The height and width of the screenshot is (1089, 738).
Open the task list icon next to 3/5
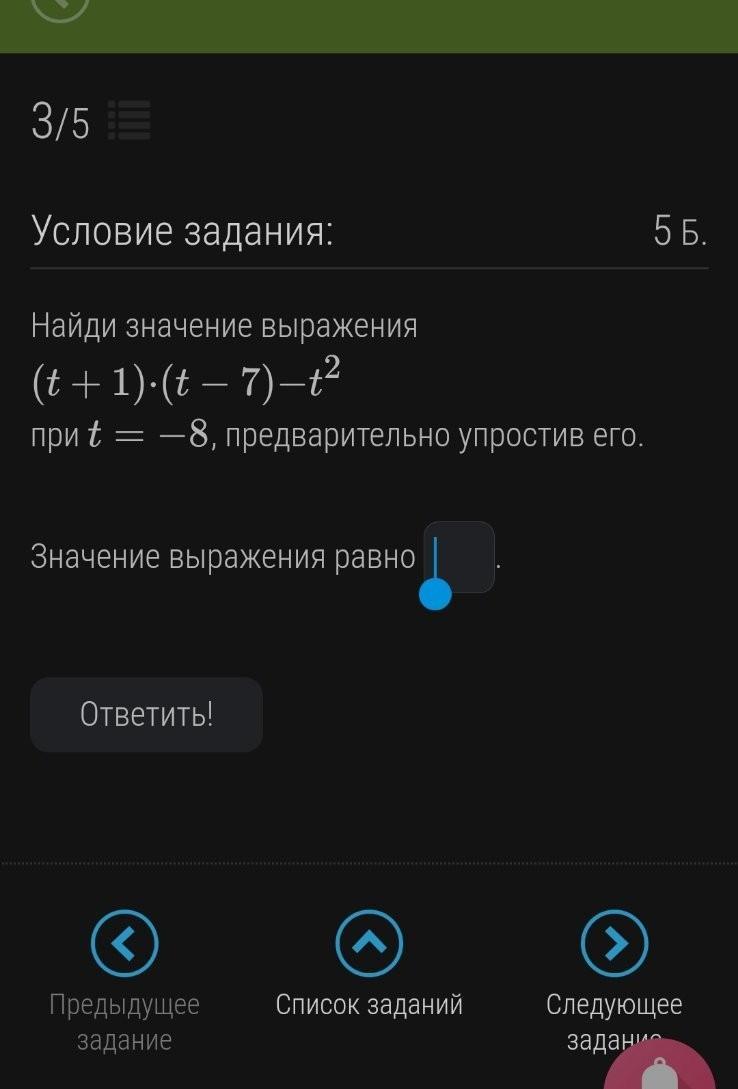point(129,122)
